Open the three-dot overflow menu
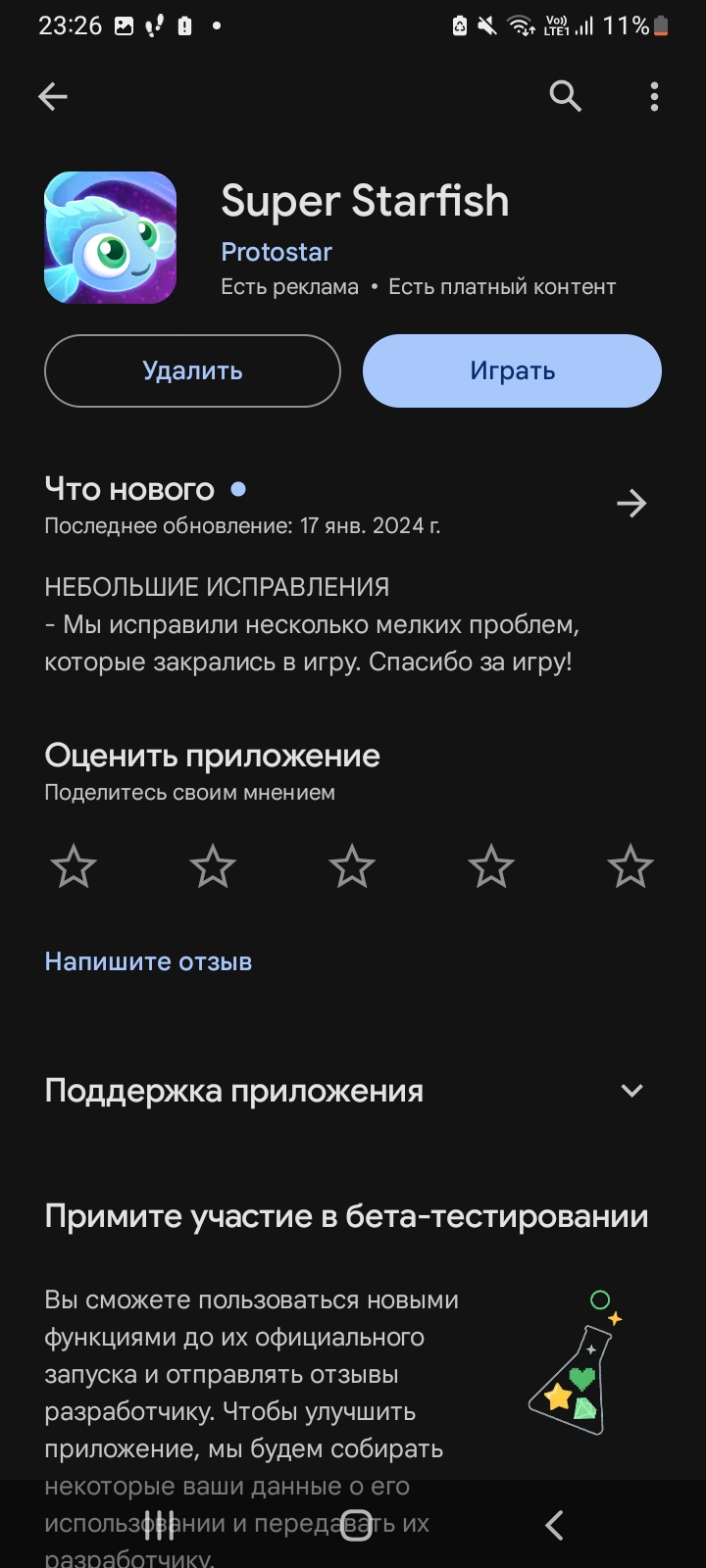 [654, 96]
